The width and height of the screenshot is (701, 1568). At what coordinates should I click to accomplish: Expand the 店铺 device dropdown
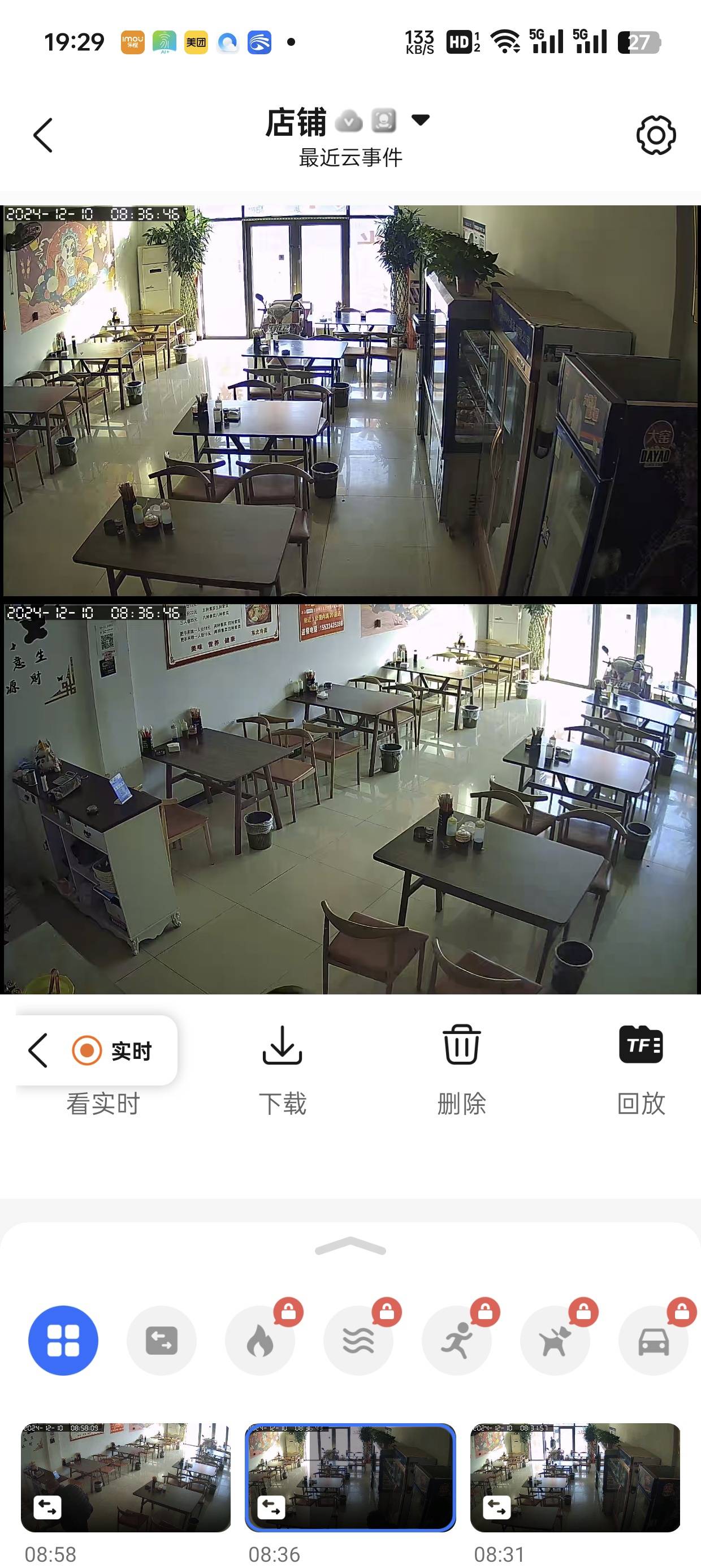(420, 120)
